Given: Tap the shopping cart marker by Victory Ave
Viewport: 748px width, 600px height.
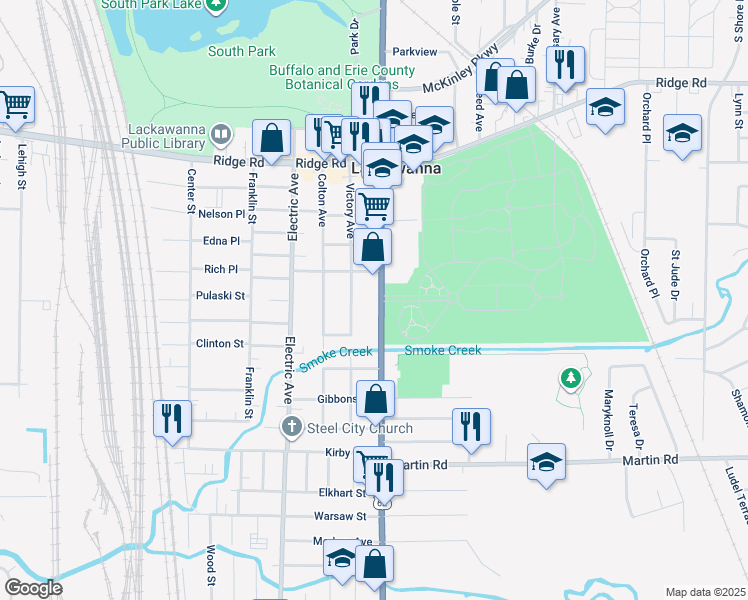Looking at the screenshot, I should [x=375, y=208].
